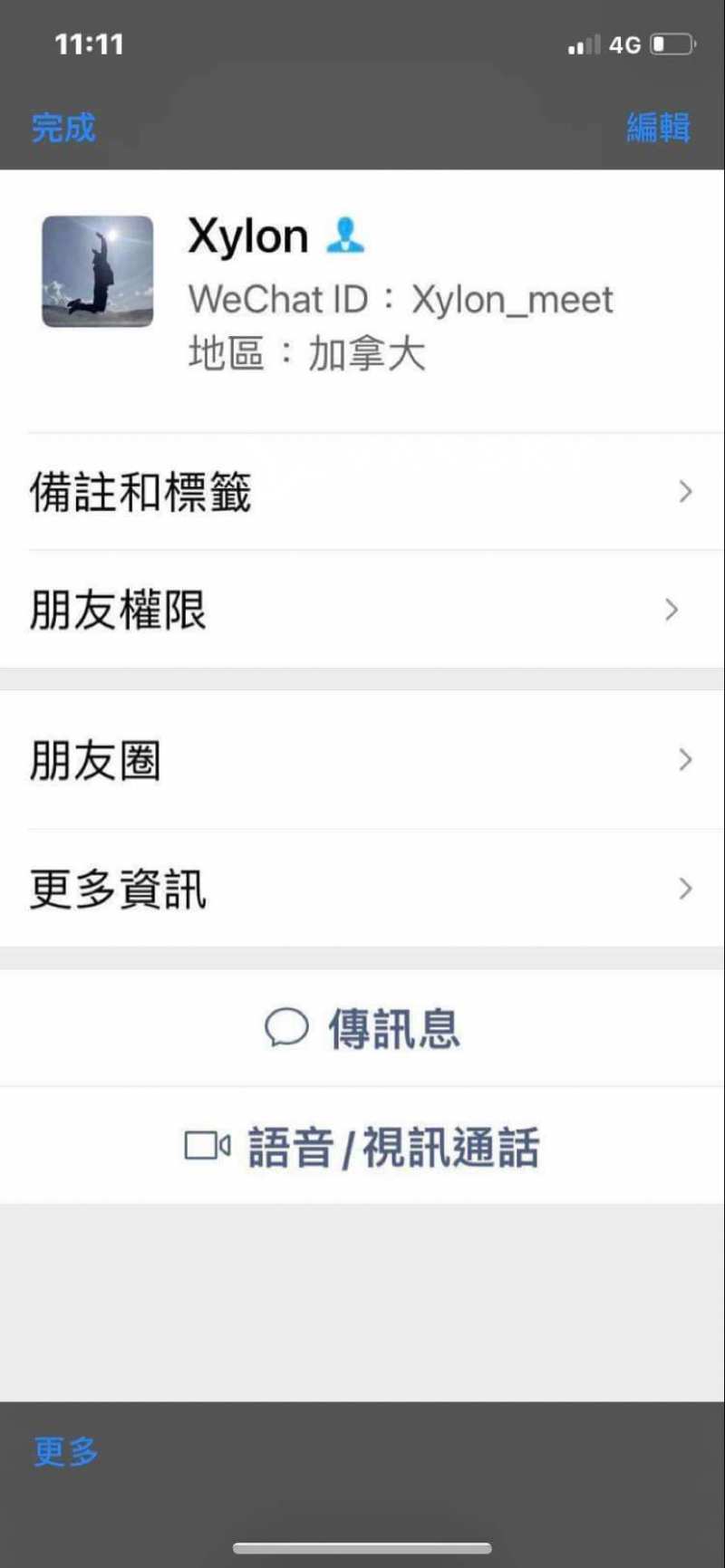This screenshot has height=1568, width=725.
Task: Send a message via 傳訊息
Action: tap(392, 1026)
